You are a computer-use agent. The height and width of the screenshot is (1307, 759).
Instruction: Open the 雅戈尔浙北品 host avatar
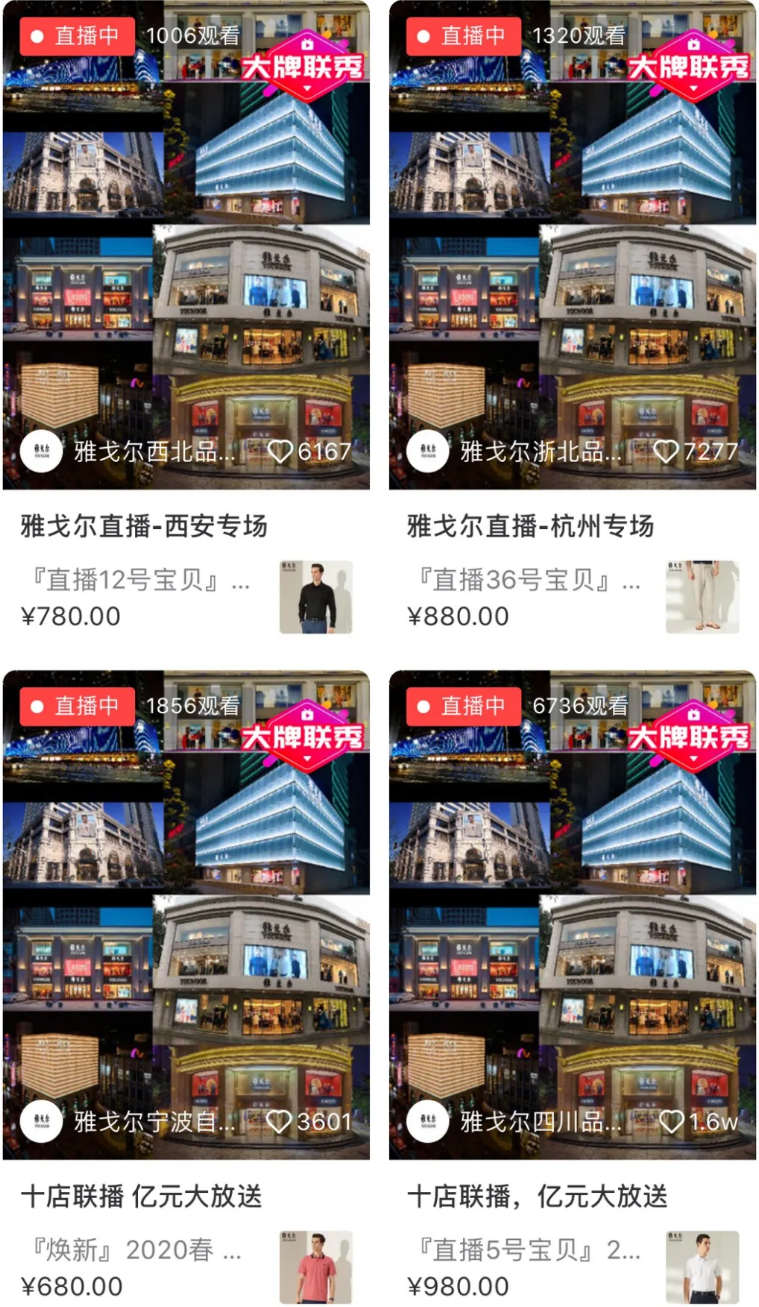[x=427, y=451]
